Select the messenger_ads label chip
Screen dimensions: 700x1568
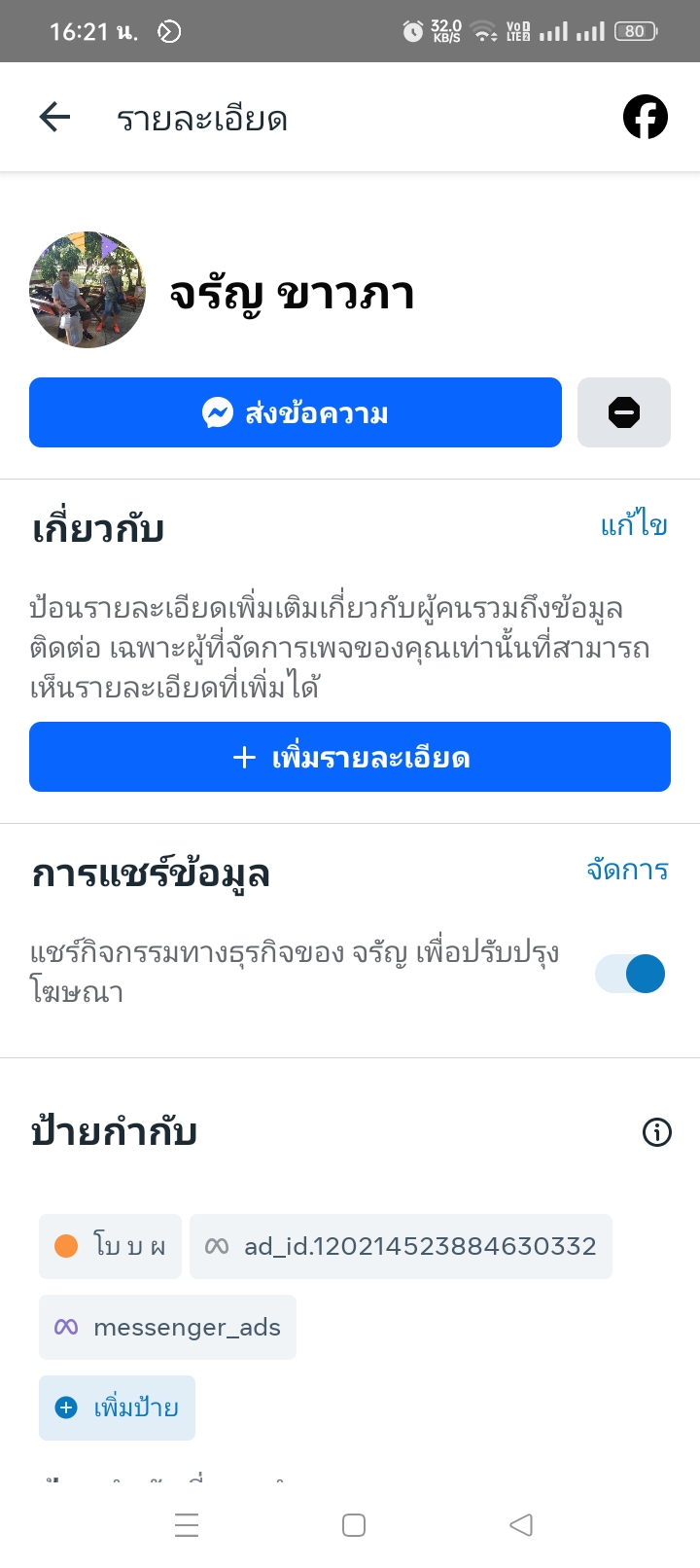[x=167, y=1327]
